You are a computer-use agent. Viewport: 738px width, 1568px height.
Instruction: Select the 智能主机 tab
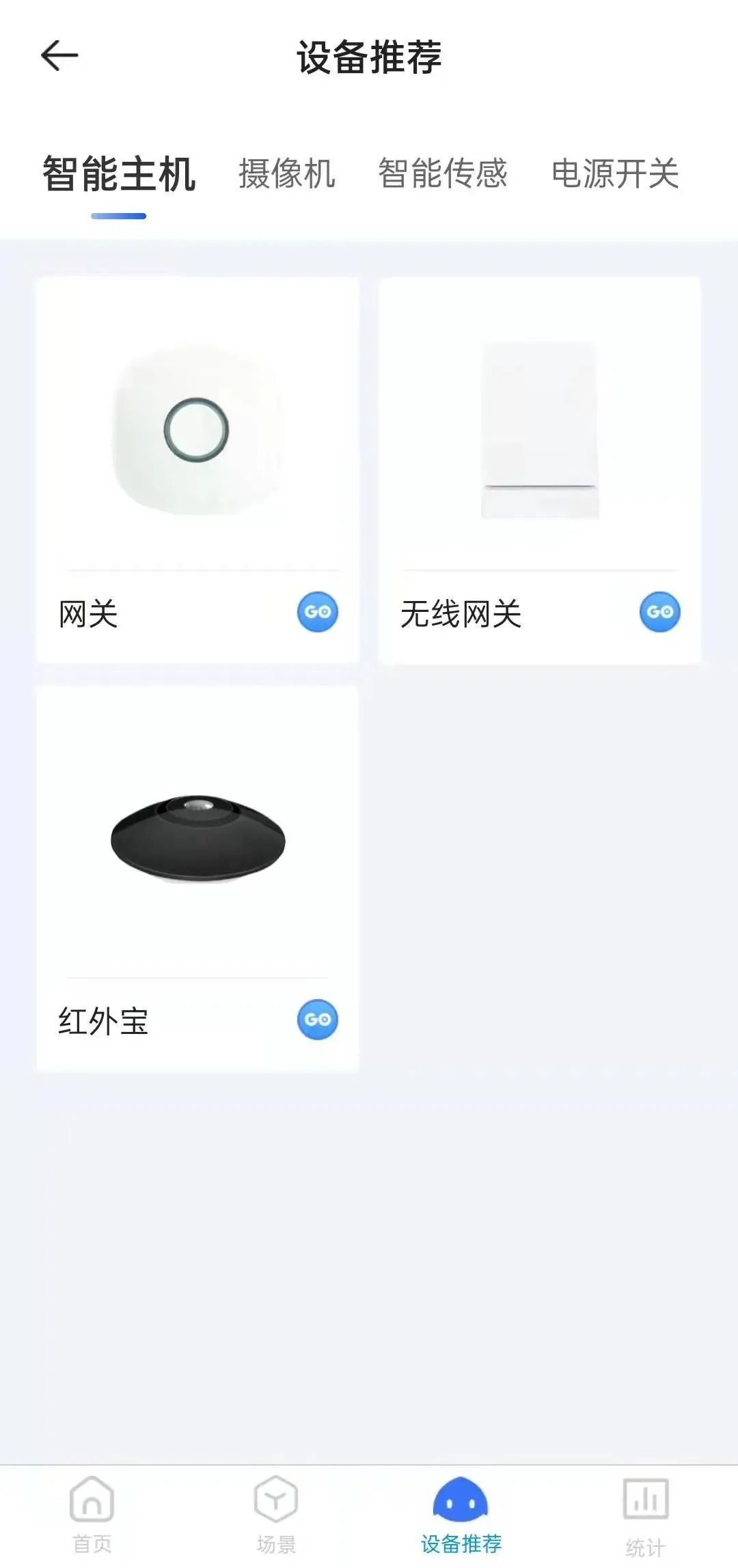click(119, 173)
